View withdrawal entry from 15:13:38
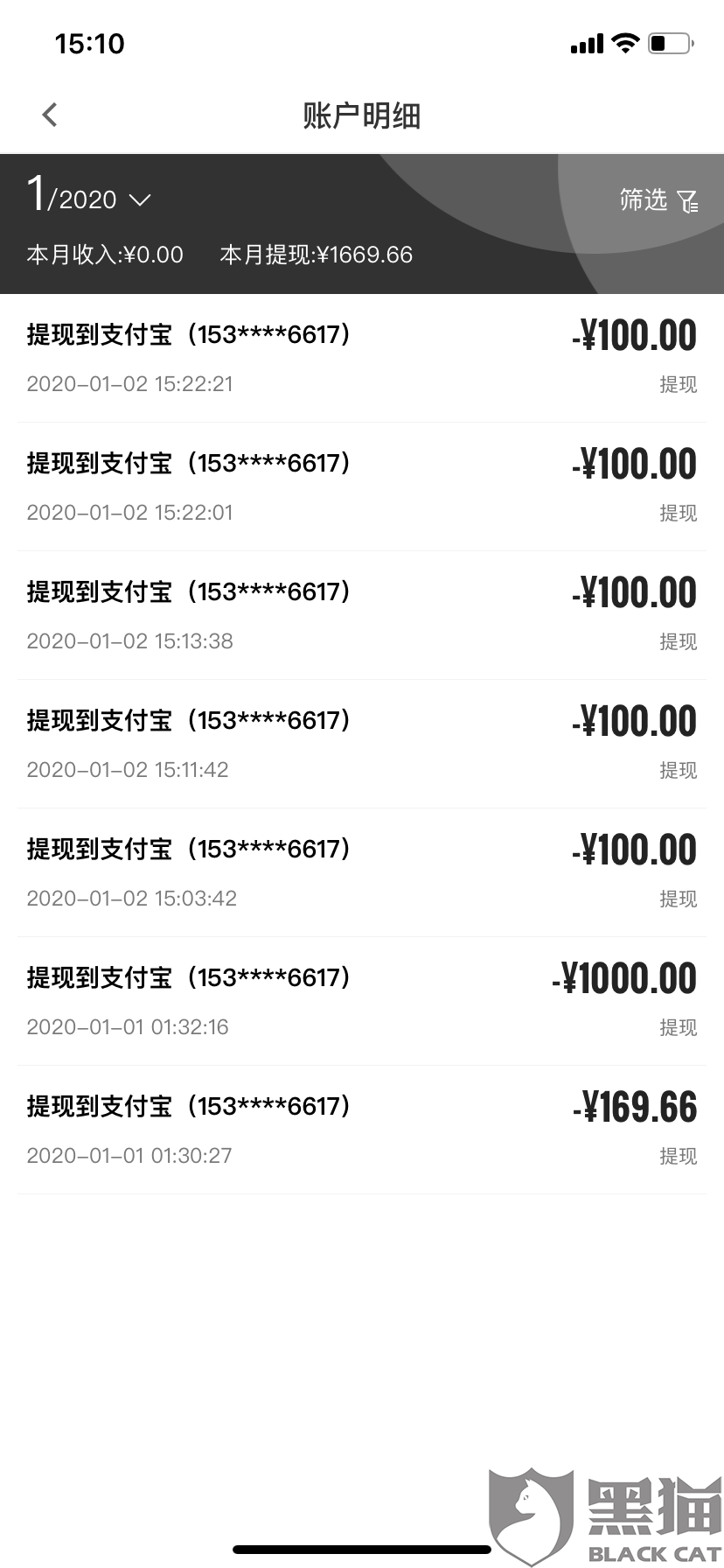 click(x=362, y=616)
